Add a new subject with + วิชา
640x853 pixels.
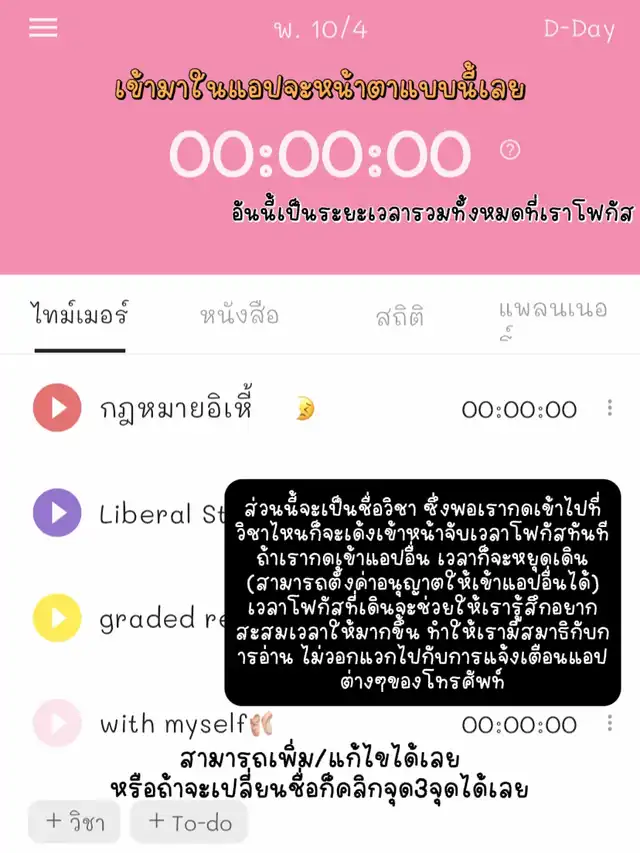pos(74,822)
